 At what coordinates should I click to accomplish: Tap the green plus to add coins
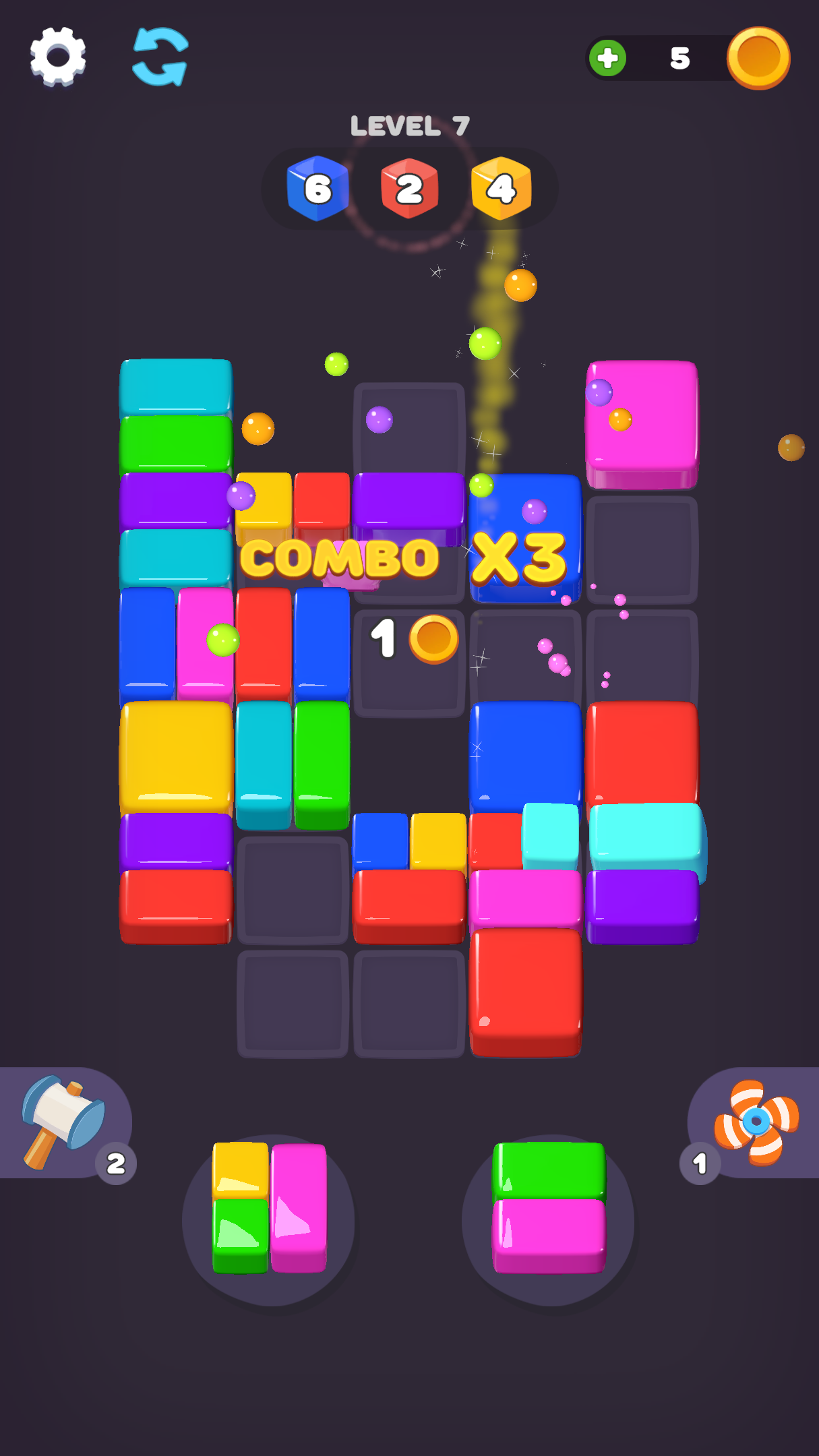click(x=607, y=58)
